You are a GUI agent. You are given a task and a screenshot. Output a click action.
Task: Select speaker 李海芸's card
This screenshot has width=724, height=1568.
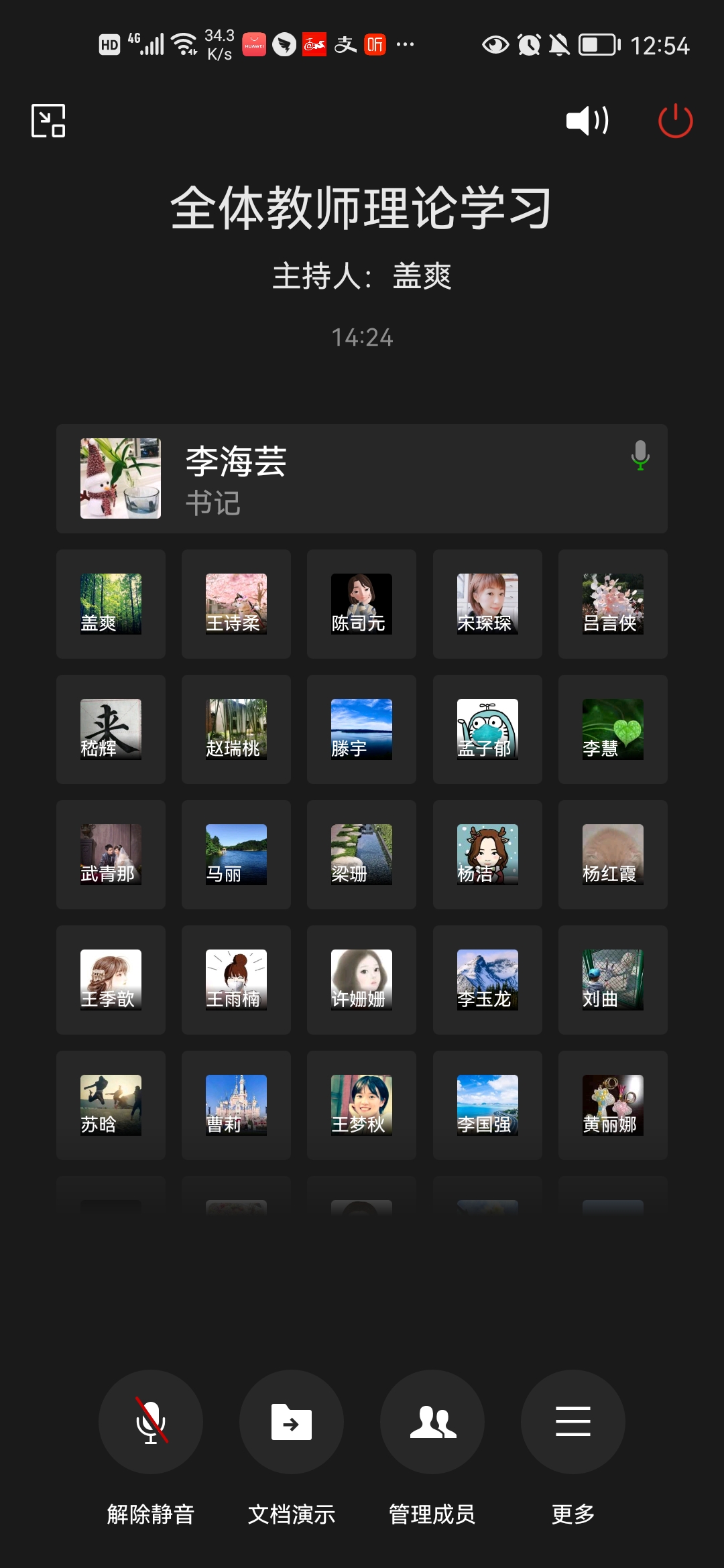362,478
